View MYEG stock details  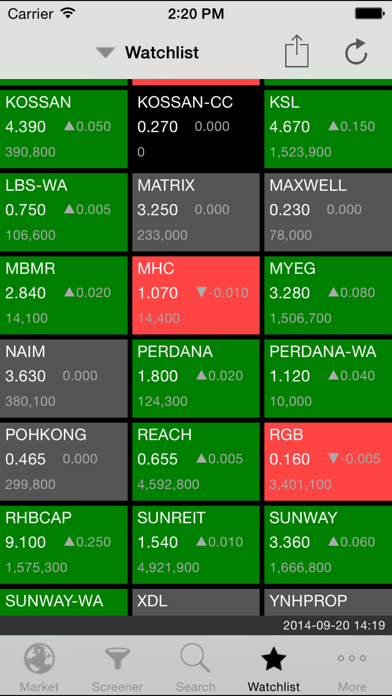pyautogui.click(x=328, y=295)
